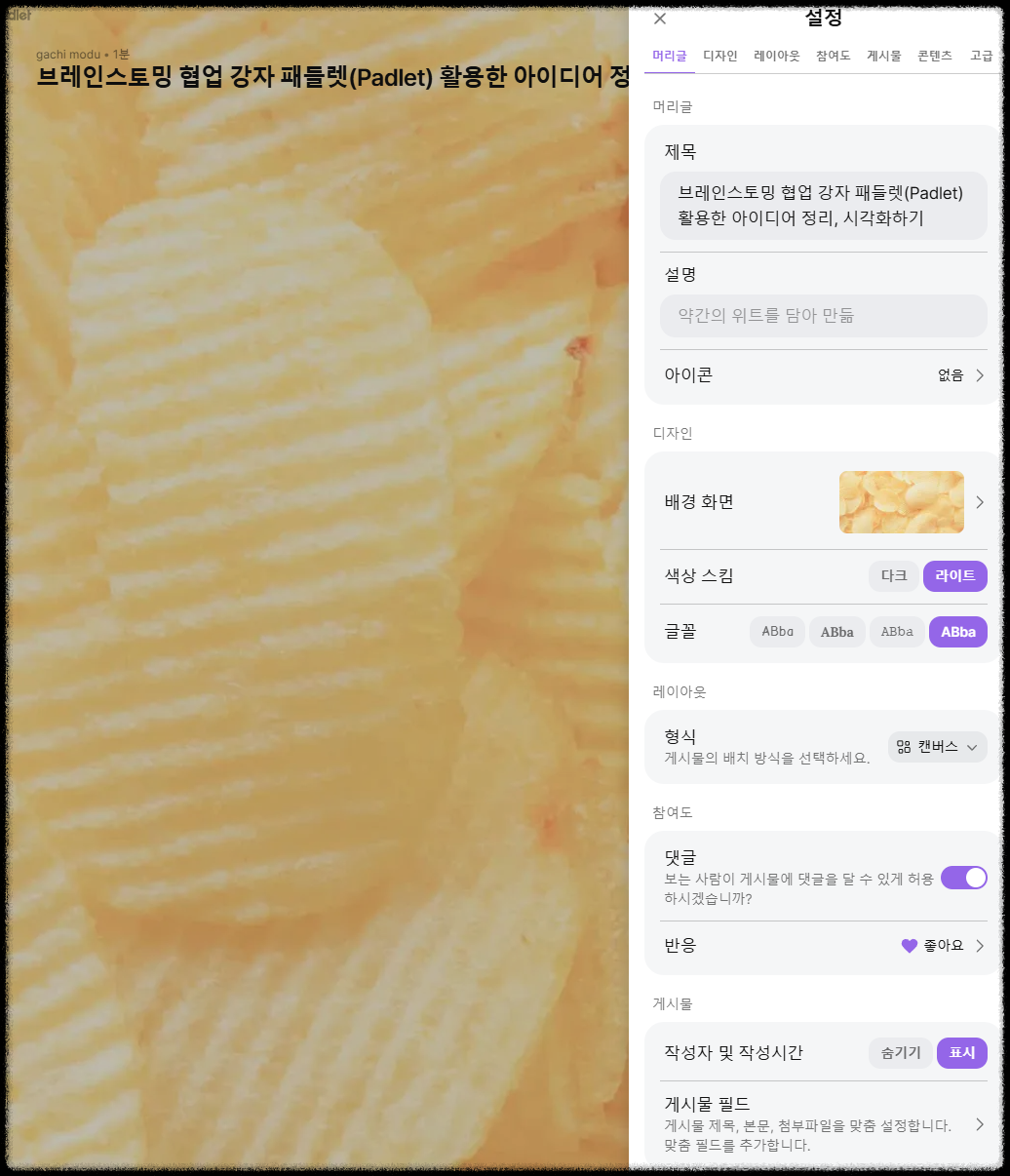Close the settings panel with the X icon
Screen dimensions: 1010x1176
tap(659, 19)
